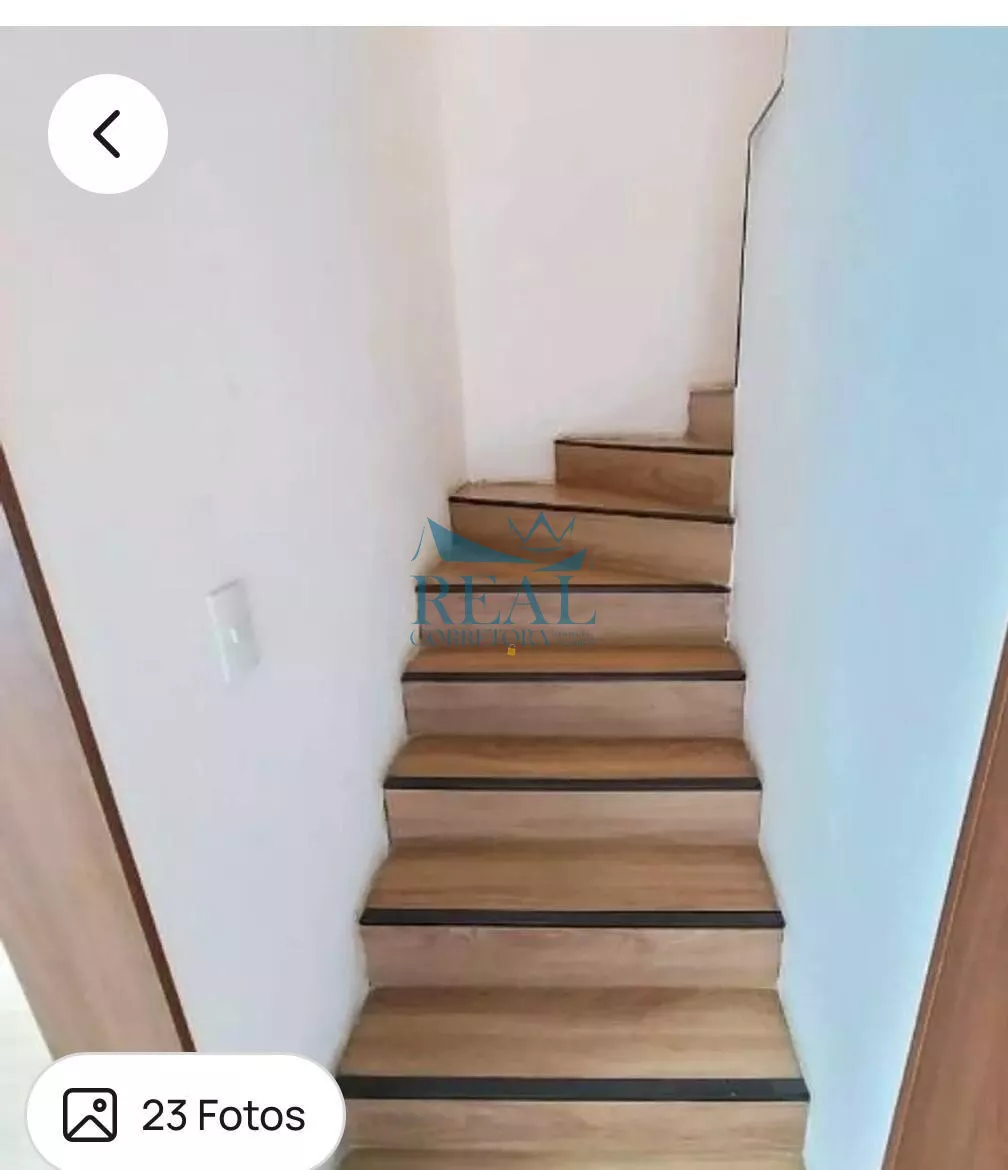The width and height of the screenshot is (1008, 1170).
Task: Open the staircase photo full screen
Action: pyautogui.click(x=504, y=598)
